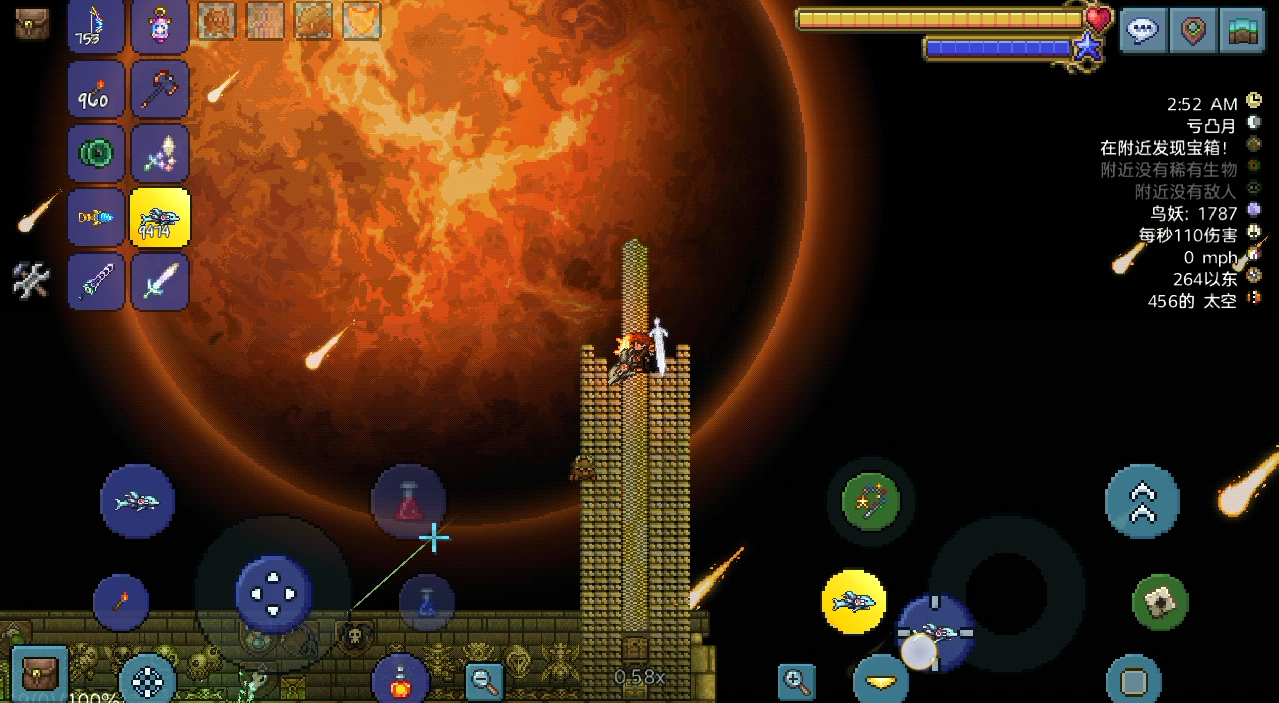Select the sword hotbar slot
1279x703 pixels.
[x=159, y=281]
